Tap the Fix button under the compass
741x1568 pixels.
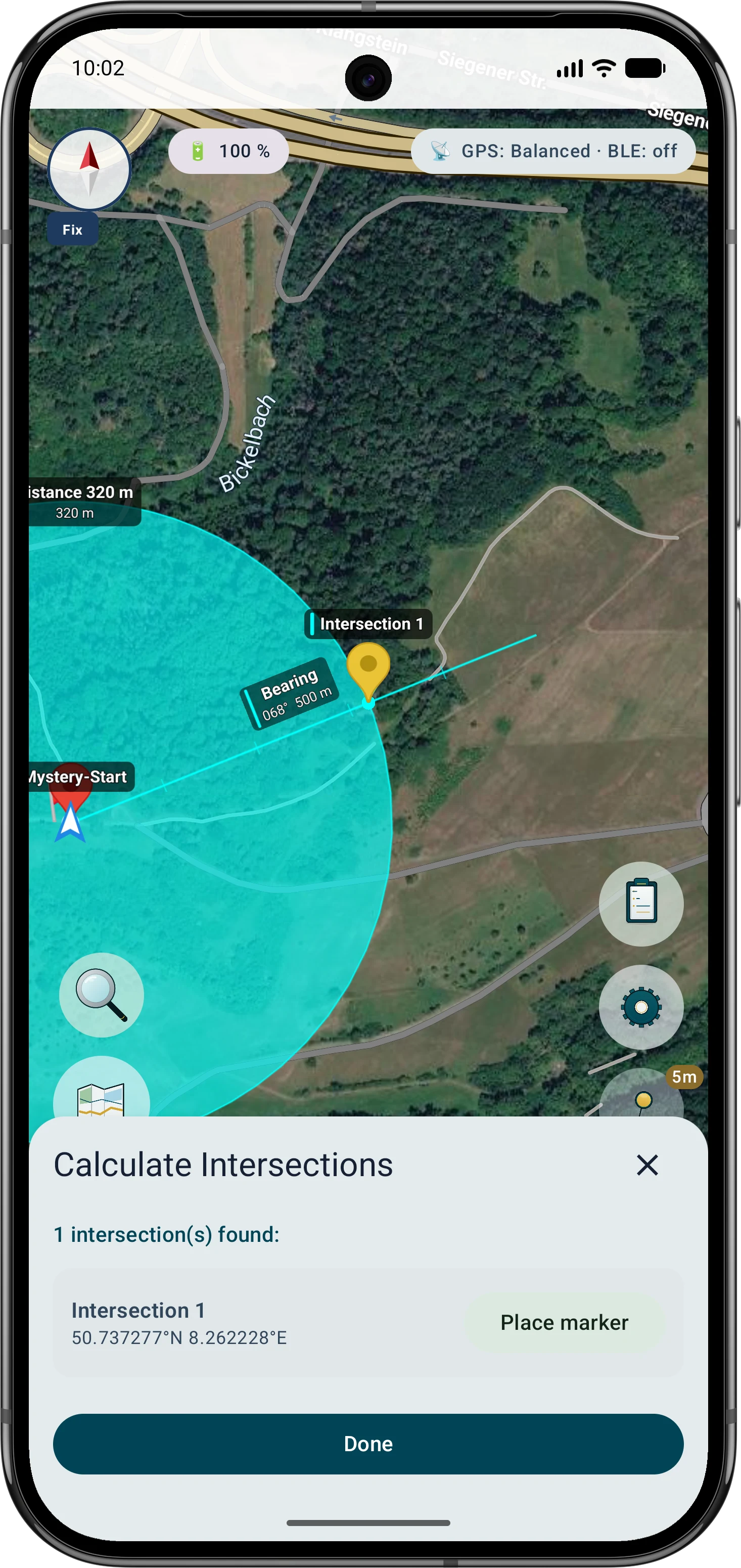tap(72, 230)
